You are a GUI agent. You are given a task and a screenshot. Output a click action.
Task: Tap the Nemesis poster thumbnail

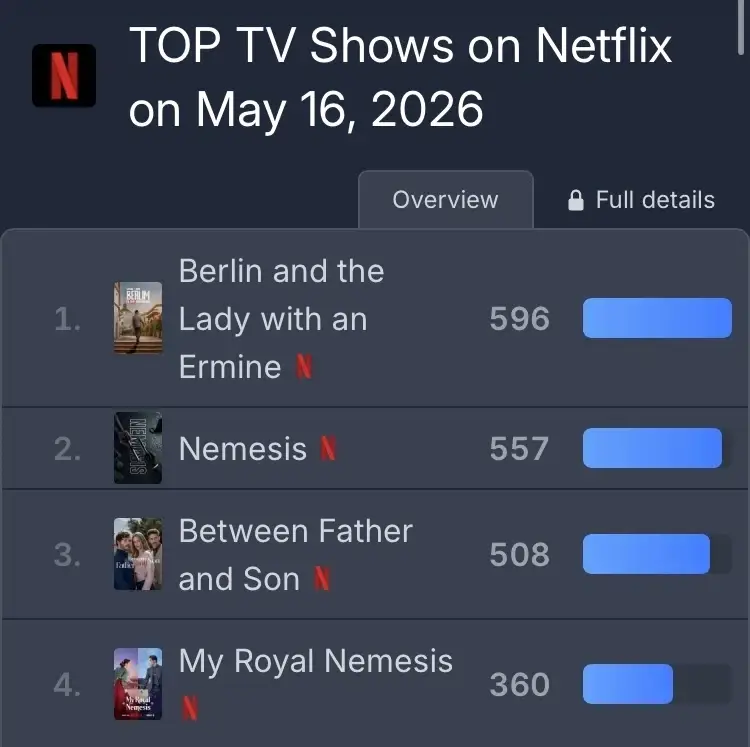coord(138,448)
